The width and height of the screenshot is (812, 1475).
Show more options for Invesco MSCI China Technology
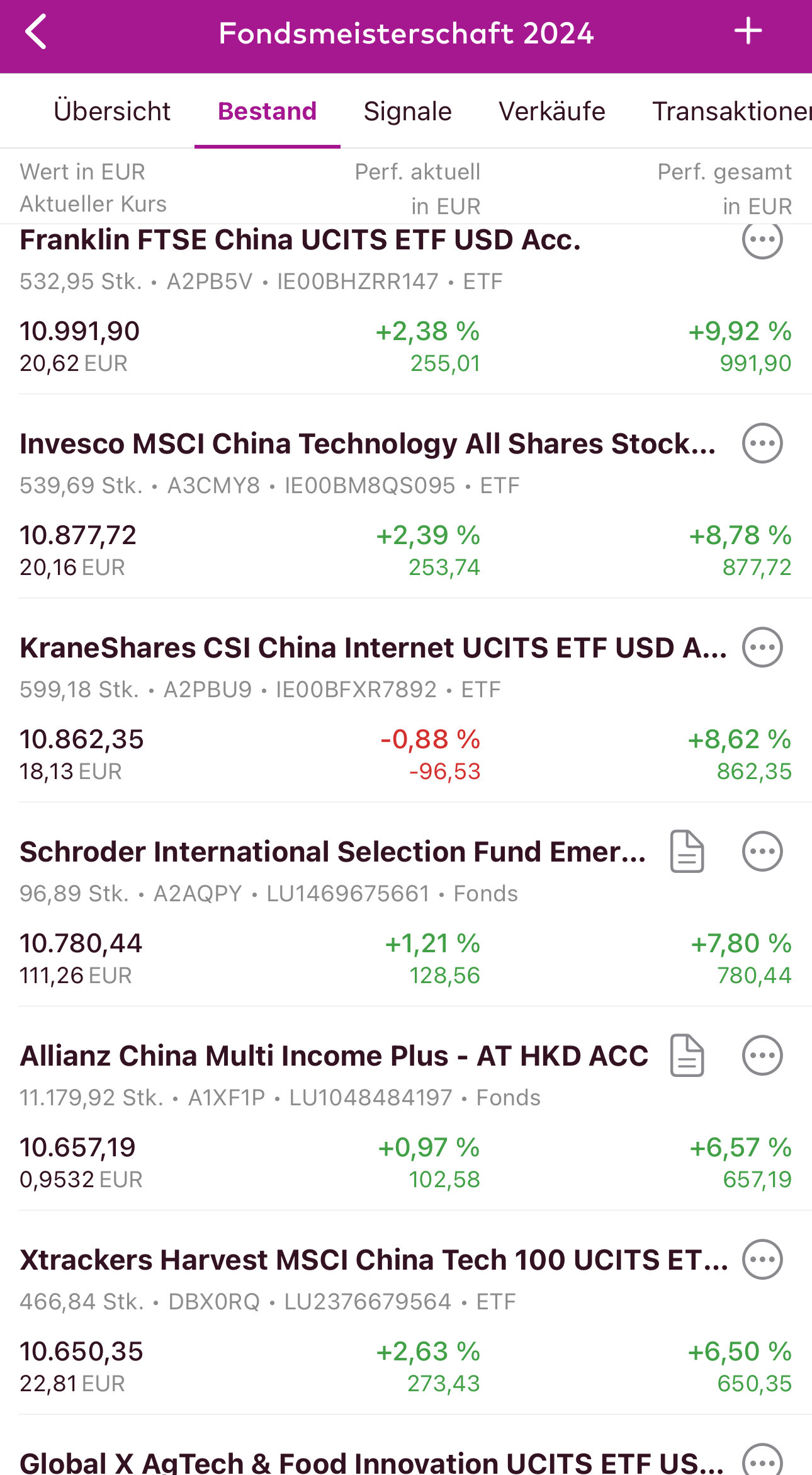tap(762, 443)
